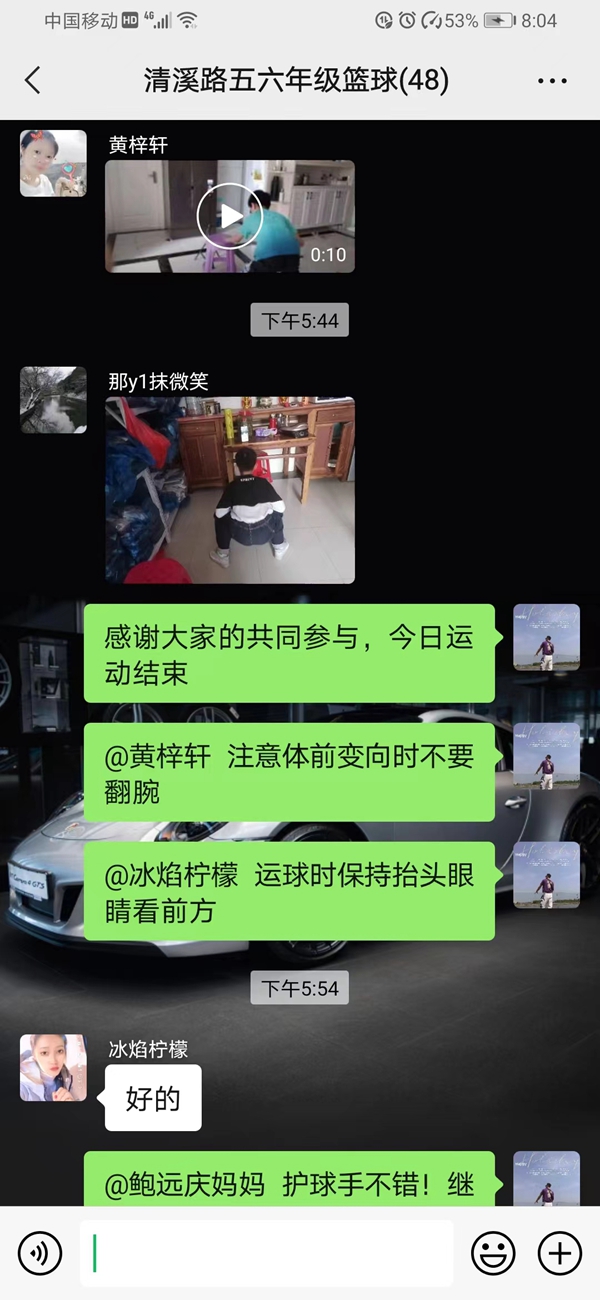Screen dimensions: 600x1300
Task: Go back from the group chat
Action: [x=33, y=81]
